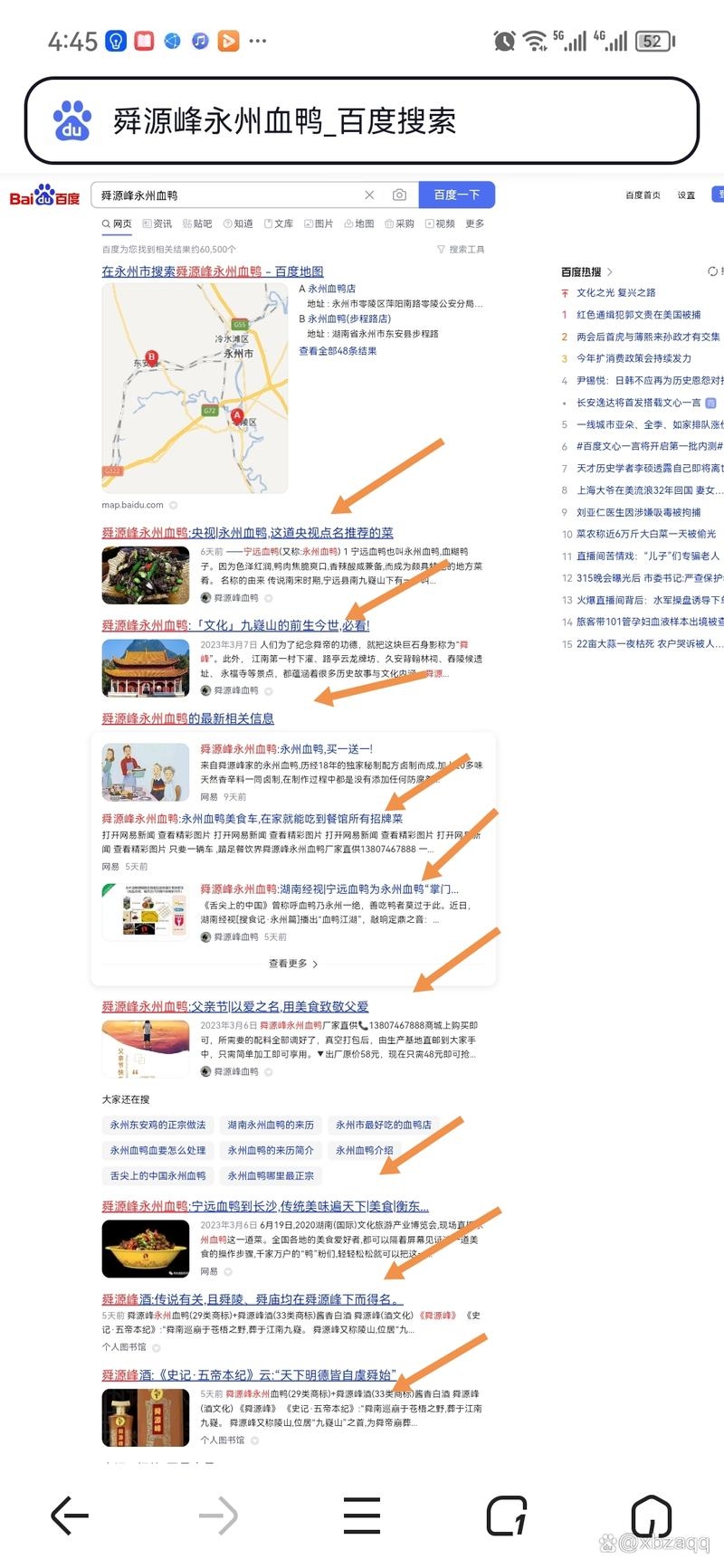Image resolution: width=724 pixels, height=1568 pixels.
Task: Tap the browser home icon
Action: point(650,1516)
